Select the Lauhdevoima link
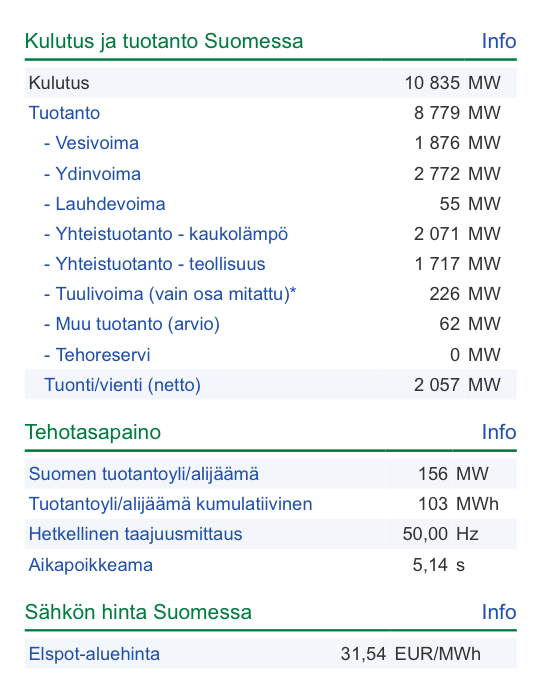 [x=110, y=204]
